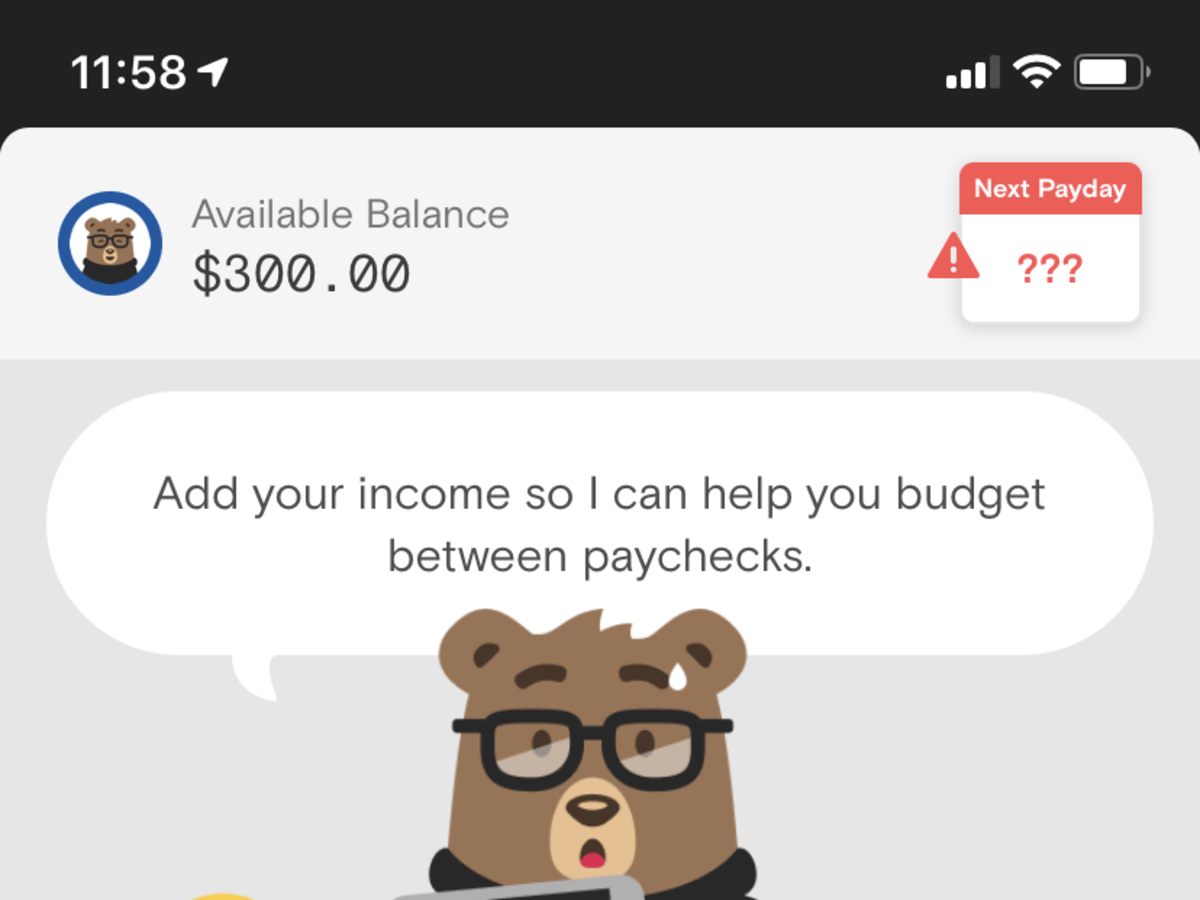This screenshot has height=900, width=1200.
Task: Open the bear profile avatar
Action: tap(110, 243)
